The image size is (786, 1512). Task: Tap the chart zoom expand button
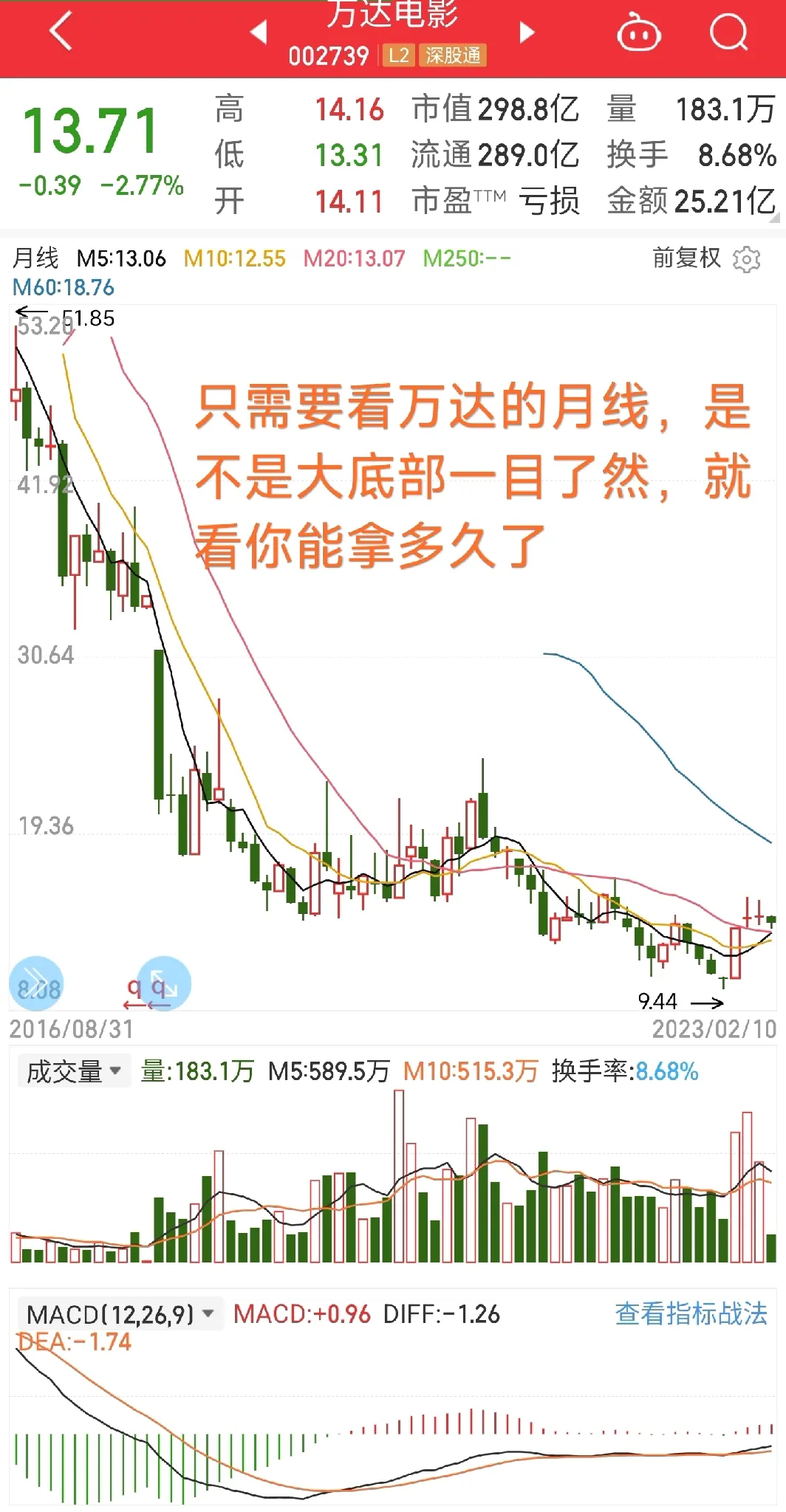coord(164,983)
